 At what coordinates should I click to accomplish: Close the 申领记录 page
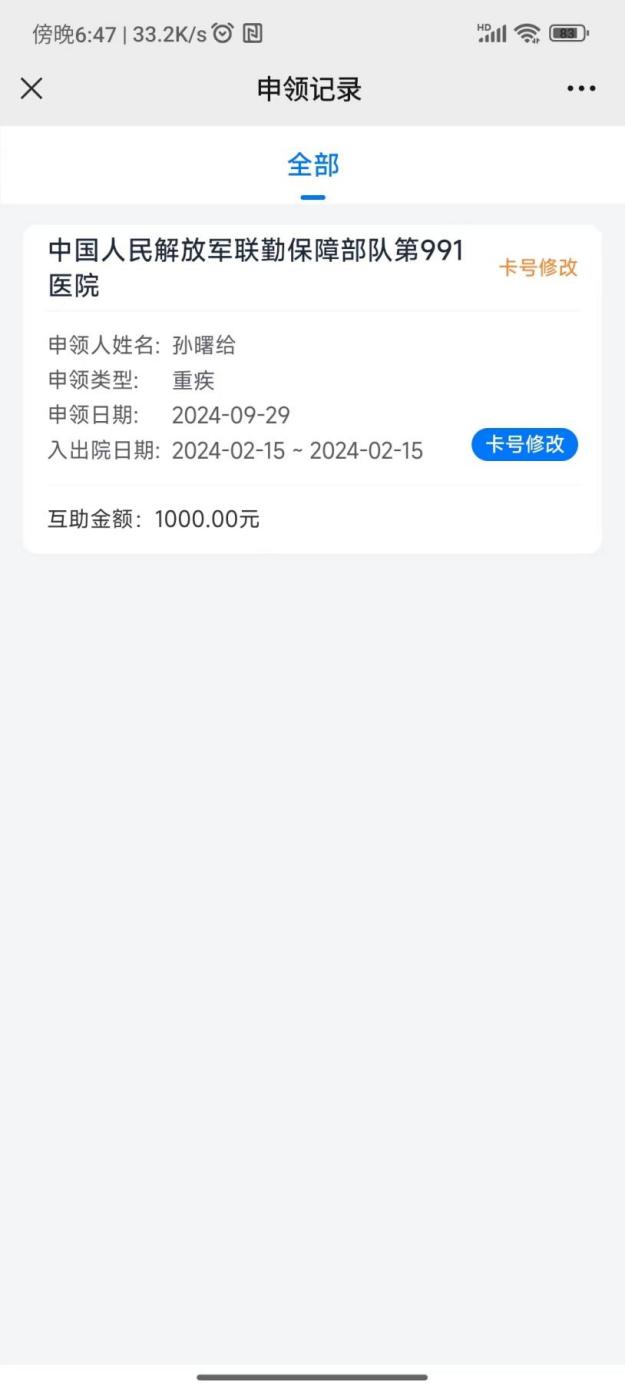click(32, 88)
